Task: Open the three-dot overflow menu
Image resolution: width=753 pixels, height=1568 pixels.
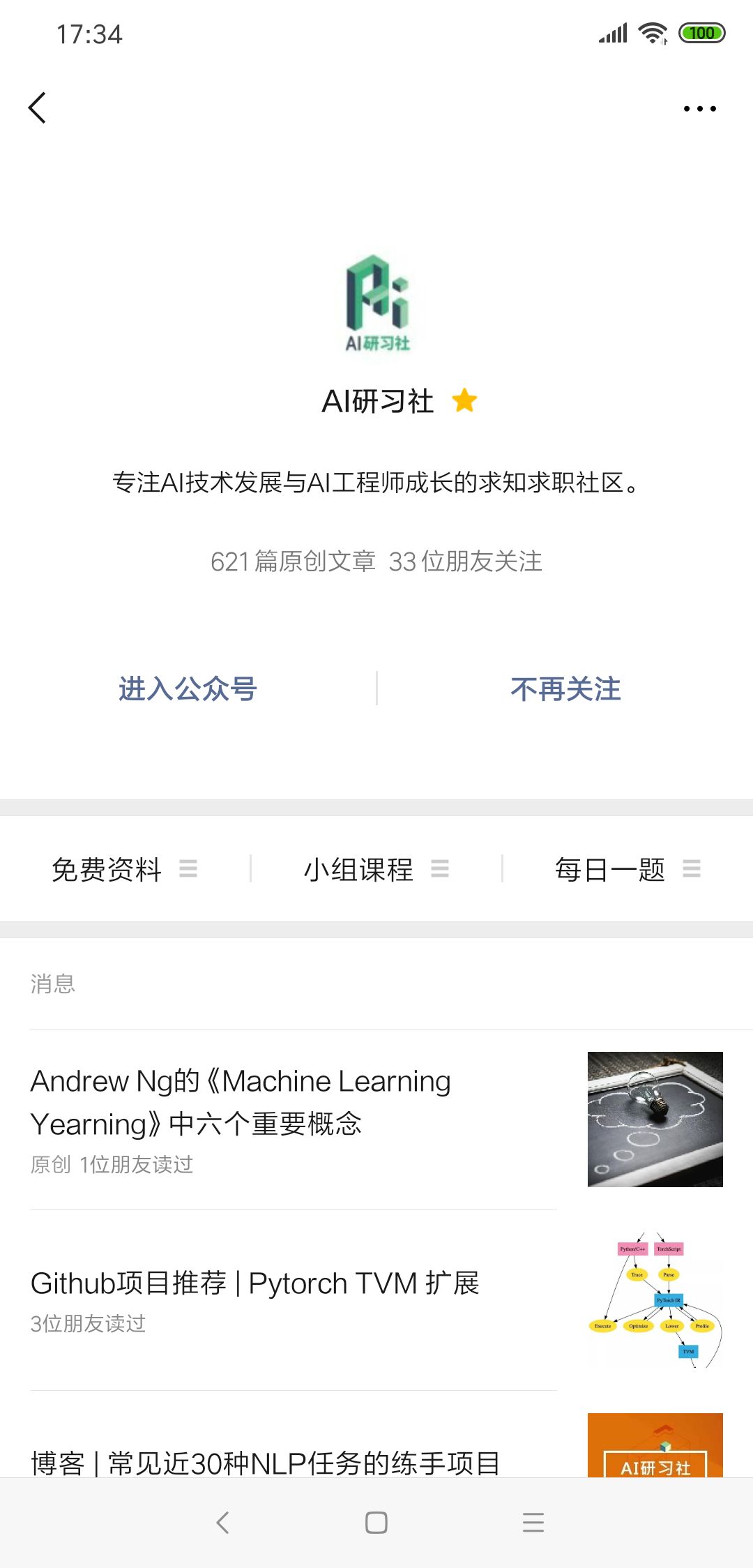Action: coord(699,109)
